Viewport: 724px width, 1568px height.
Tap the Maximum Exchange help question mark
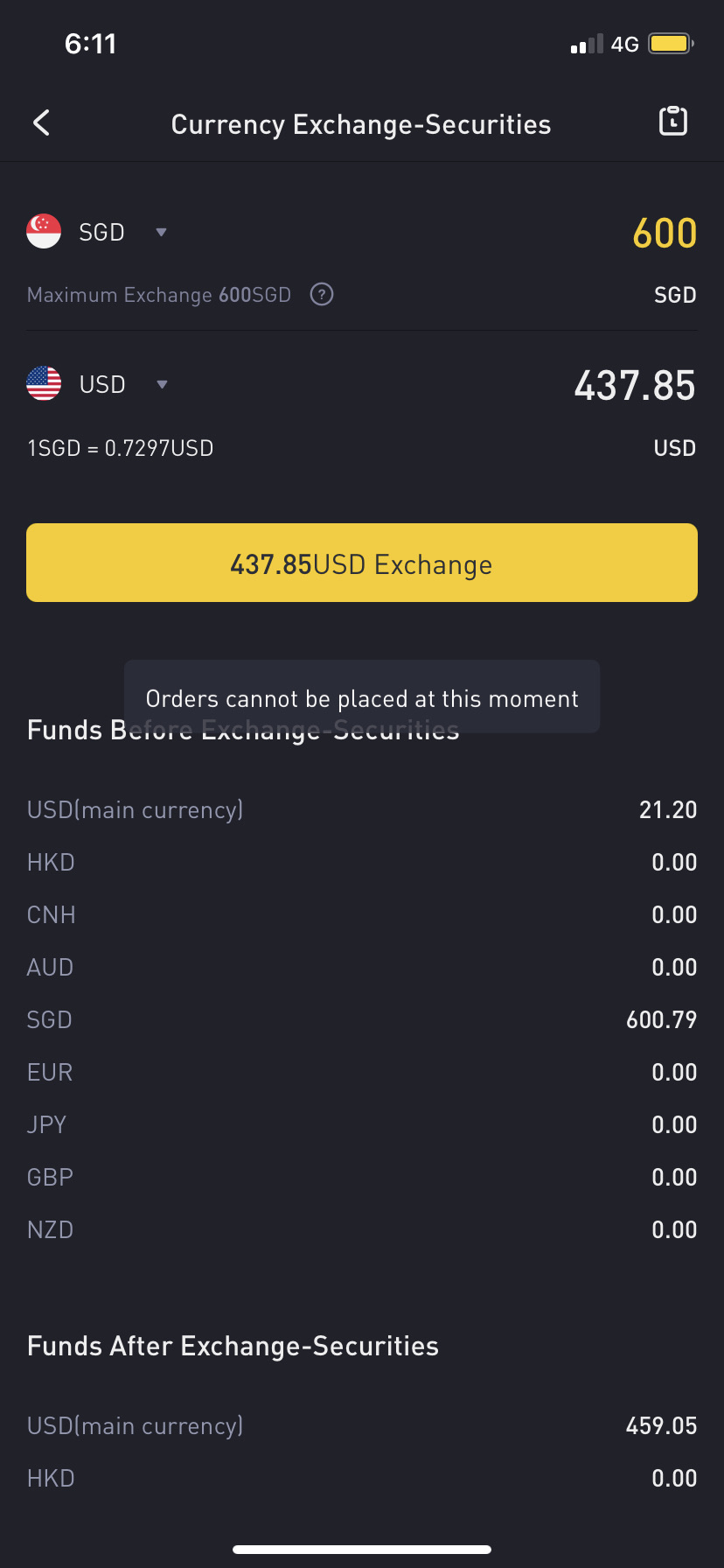click(x=322, y=295)
